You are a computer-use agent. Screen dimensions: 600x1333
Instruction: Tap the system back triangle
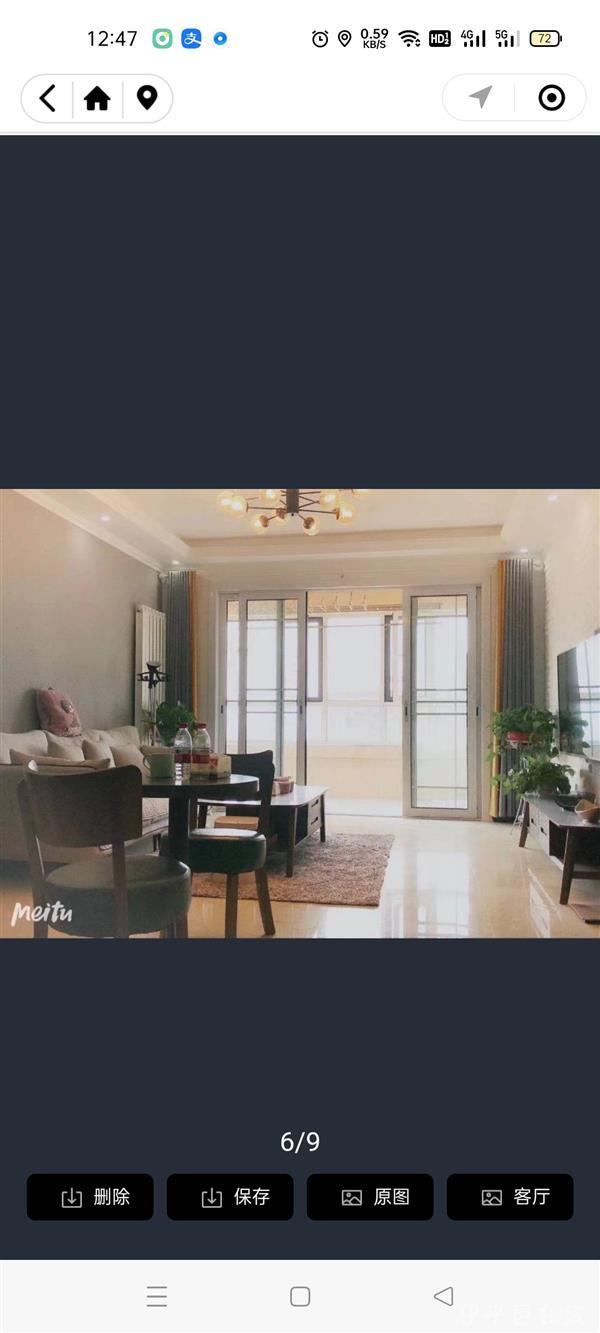click(x=443, y=1296)
